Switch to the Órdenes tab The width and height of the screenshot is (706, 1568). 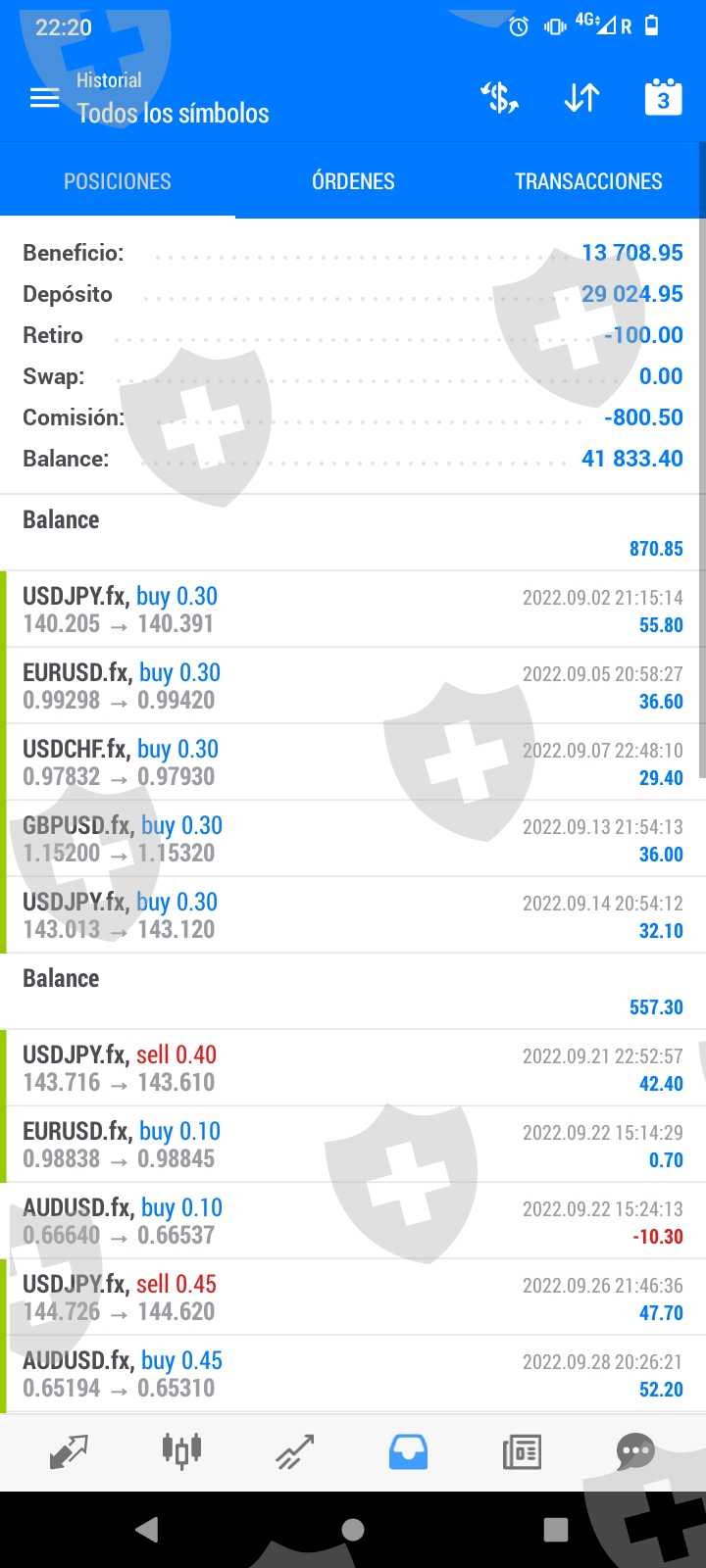[353, 181]
